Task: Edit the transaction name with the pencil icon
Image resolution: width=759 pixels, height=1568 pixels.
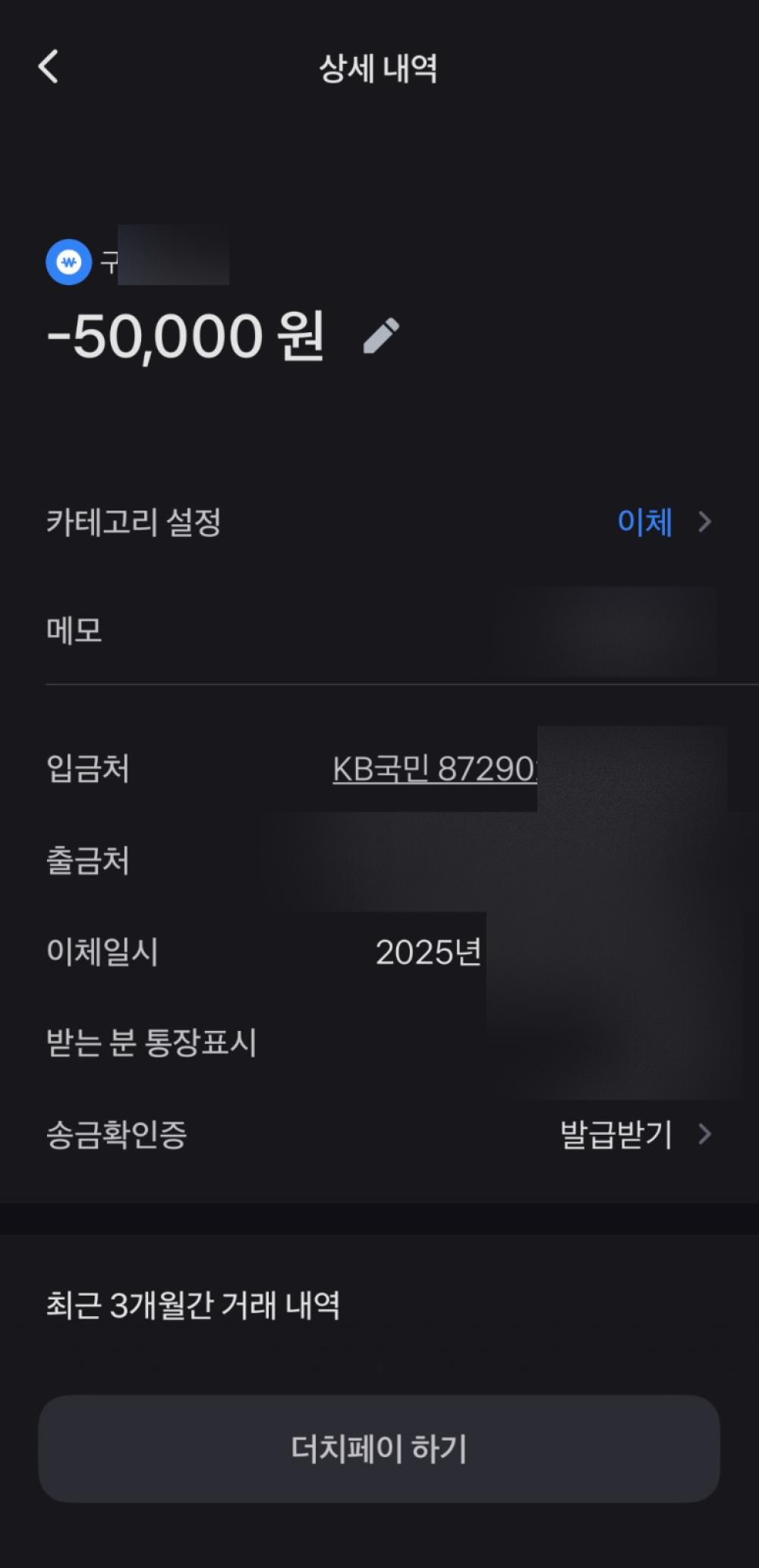Action: coord(381,336)
